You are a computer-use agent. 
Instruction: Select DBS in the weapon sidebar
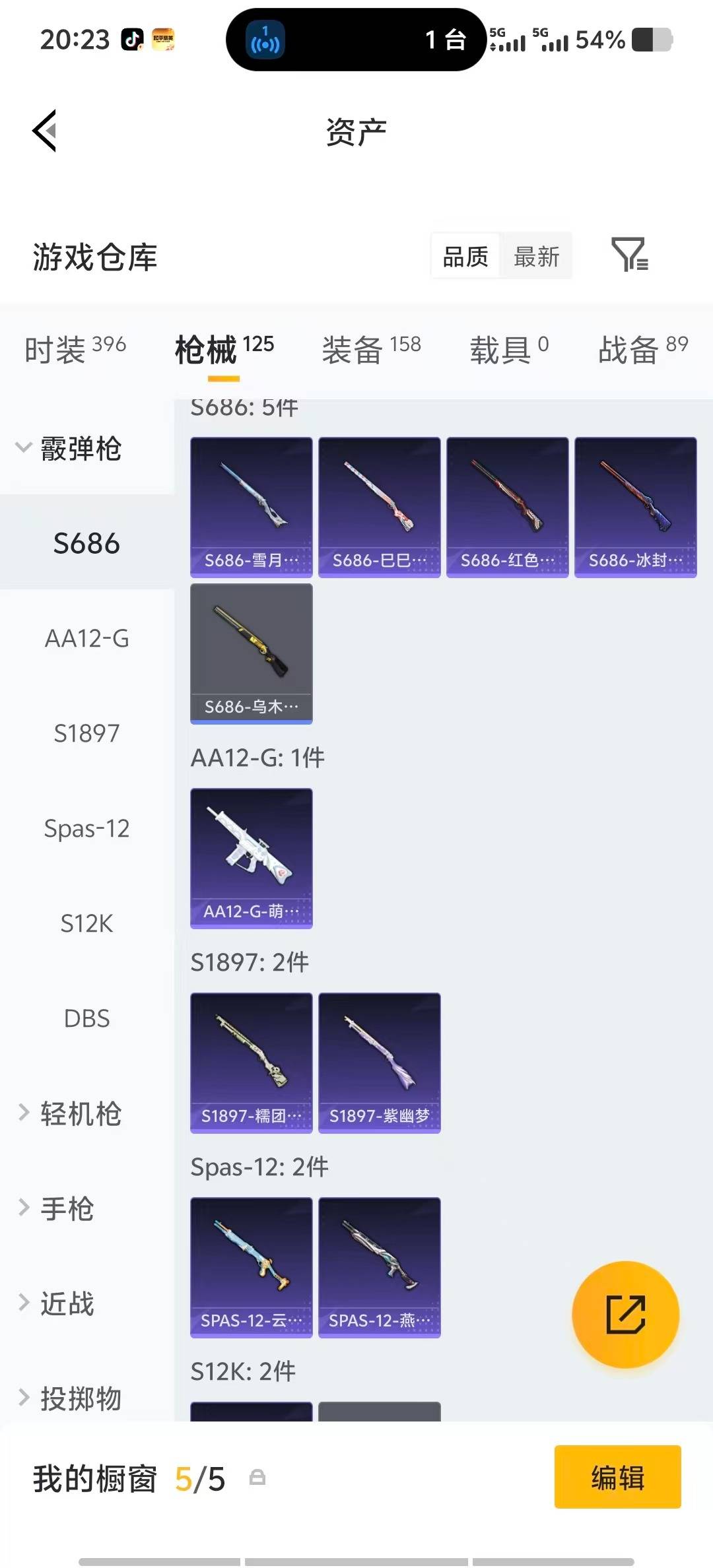pos(86,1018)
